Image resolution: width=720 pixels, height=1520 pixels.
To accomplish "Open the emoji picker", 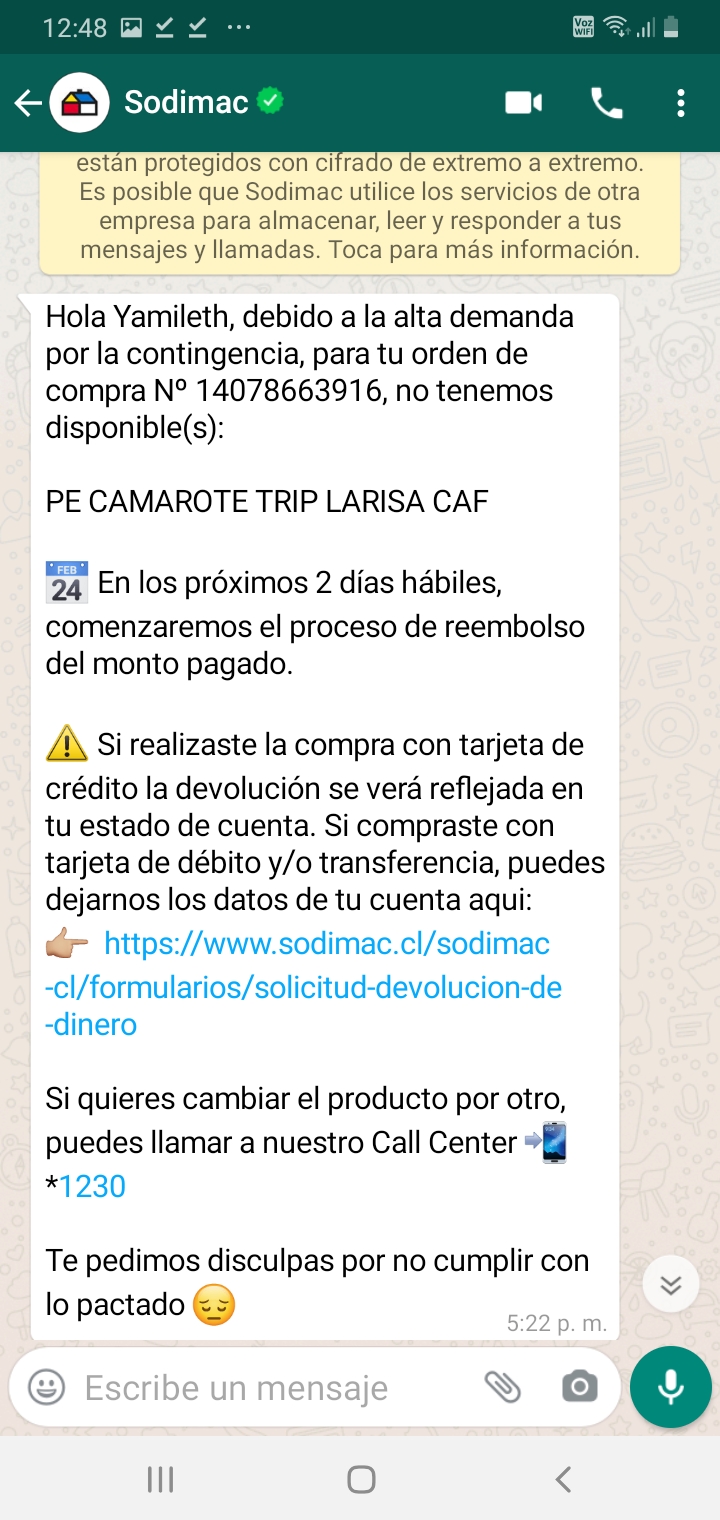I will coord(46,1387).
